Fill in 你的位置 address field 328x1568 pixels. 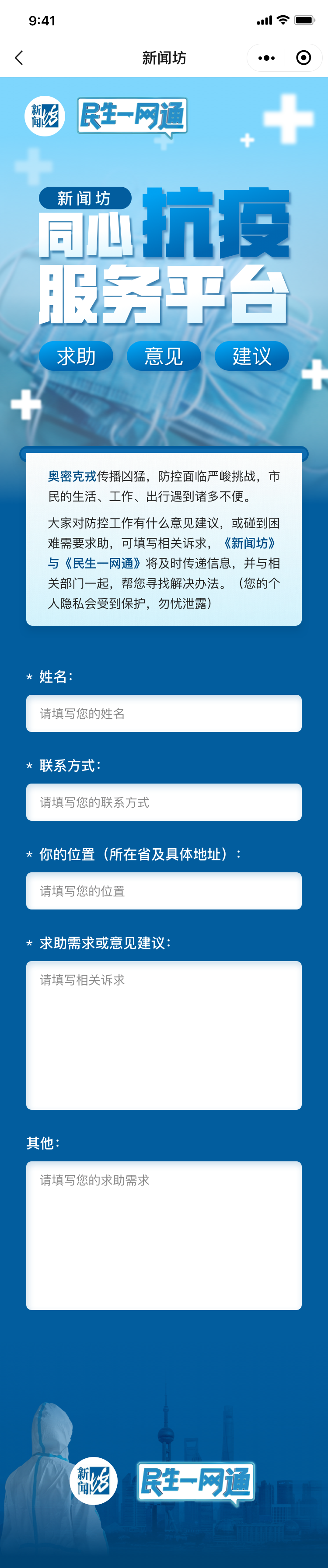coord(164,891)
